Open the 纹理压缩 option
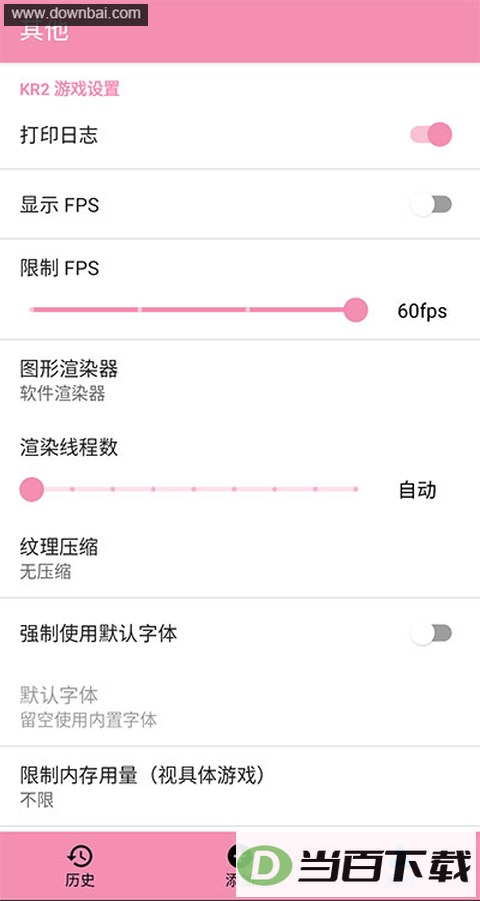The width and height of the screenshot is (480, 901). (x=240, y=559)
